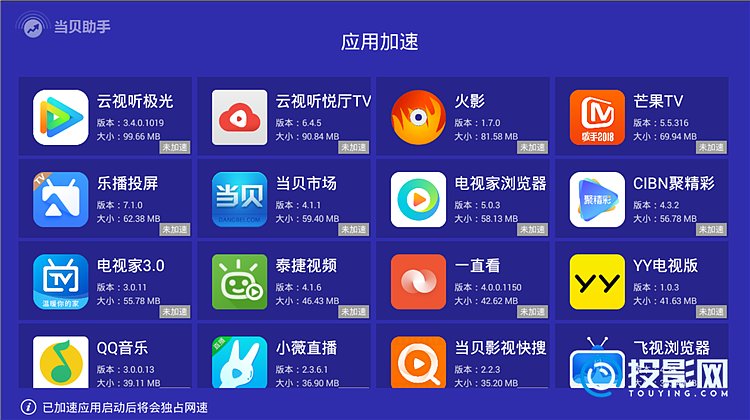Select the 当贝影视快搜 app card

tap(463, 360)
